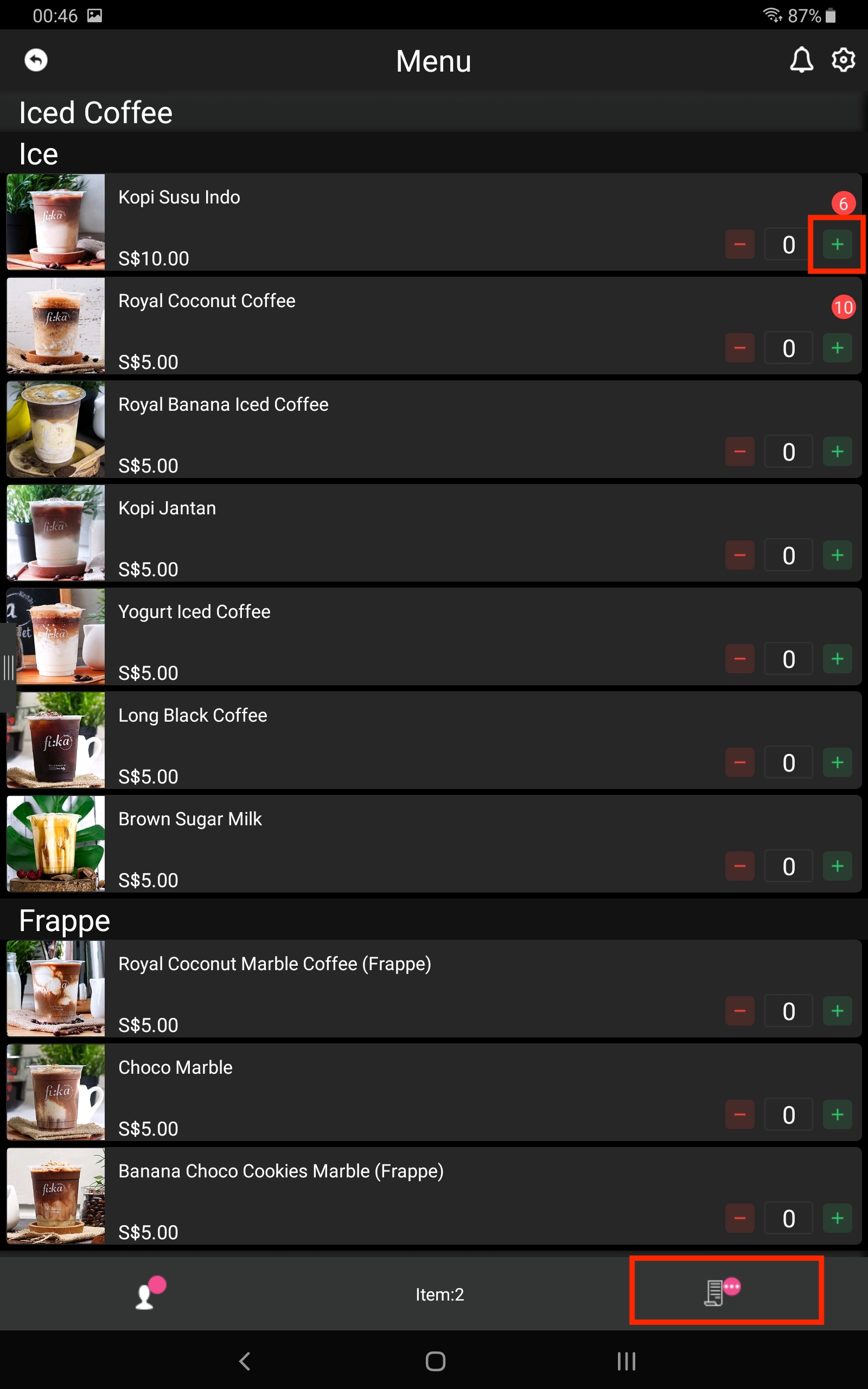This screenshot has width=868, height=1389.
Task: View the Kopi Susu Indo photo
Action: (x=56, y=222)
